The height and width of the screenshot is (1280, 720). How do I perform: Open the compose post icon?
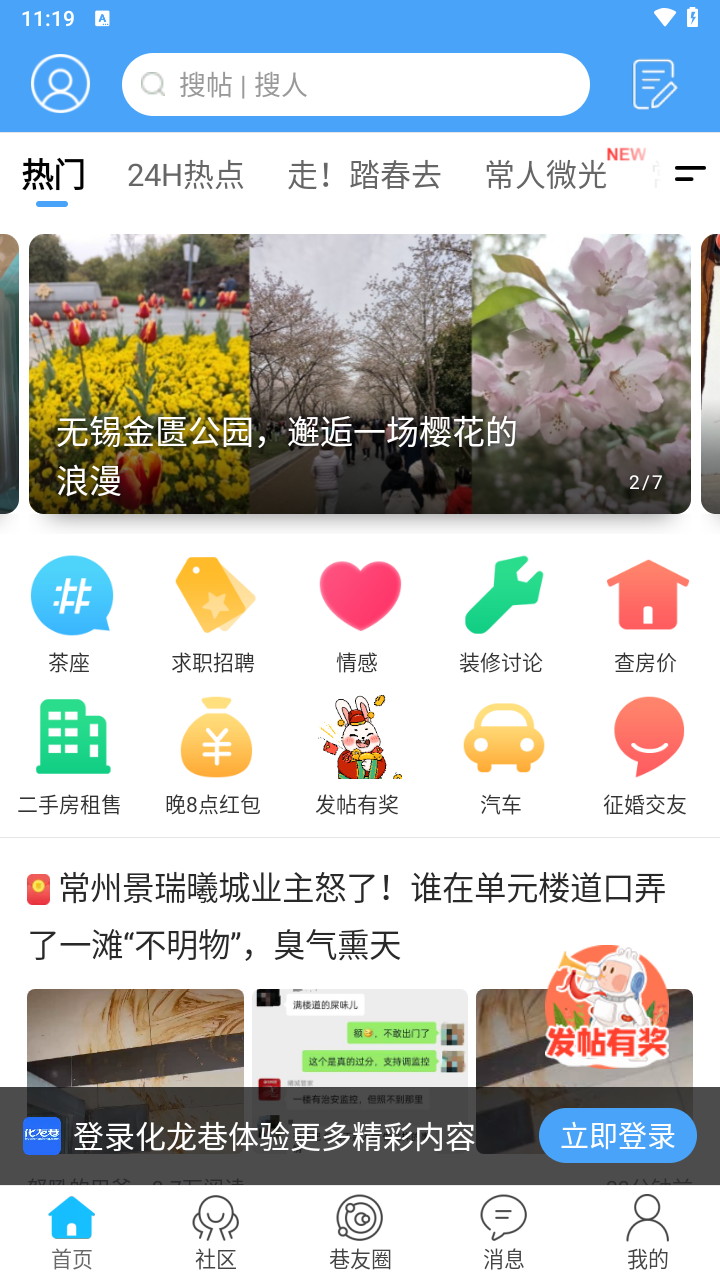[655, 84]
